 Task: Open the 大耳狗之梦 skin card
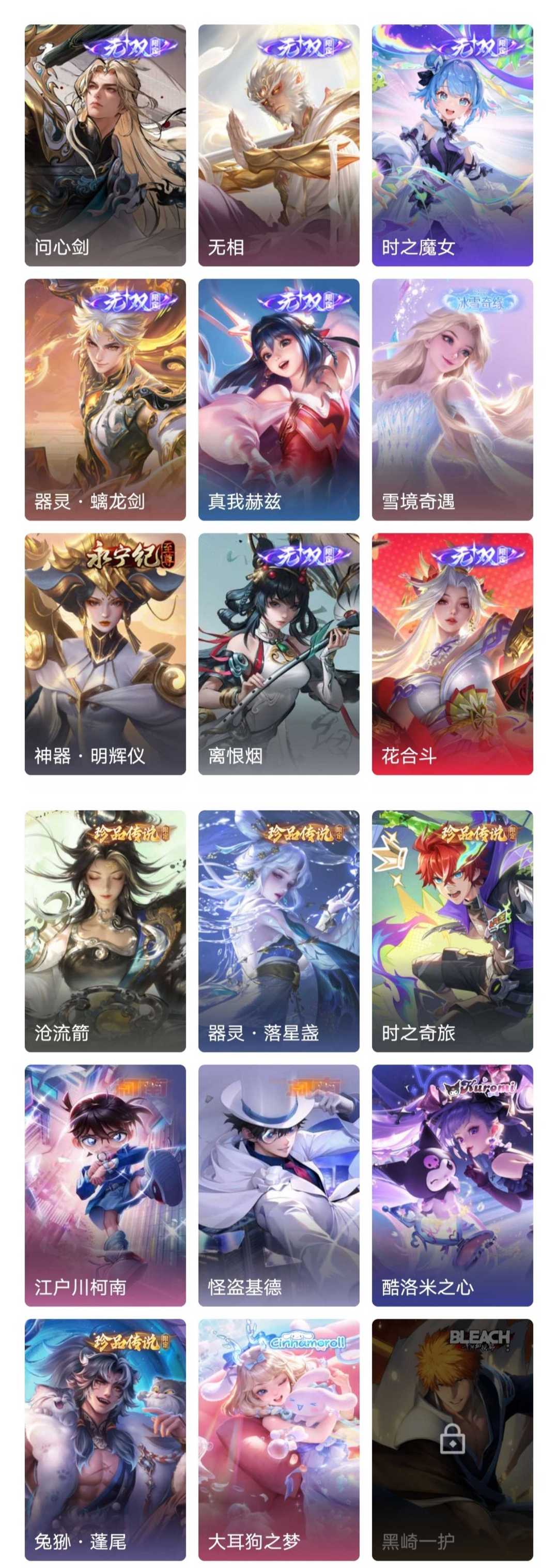278,1440
